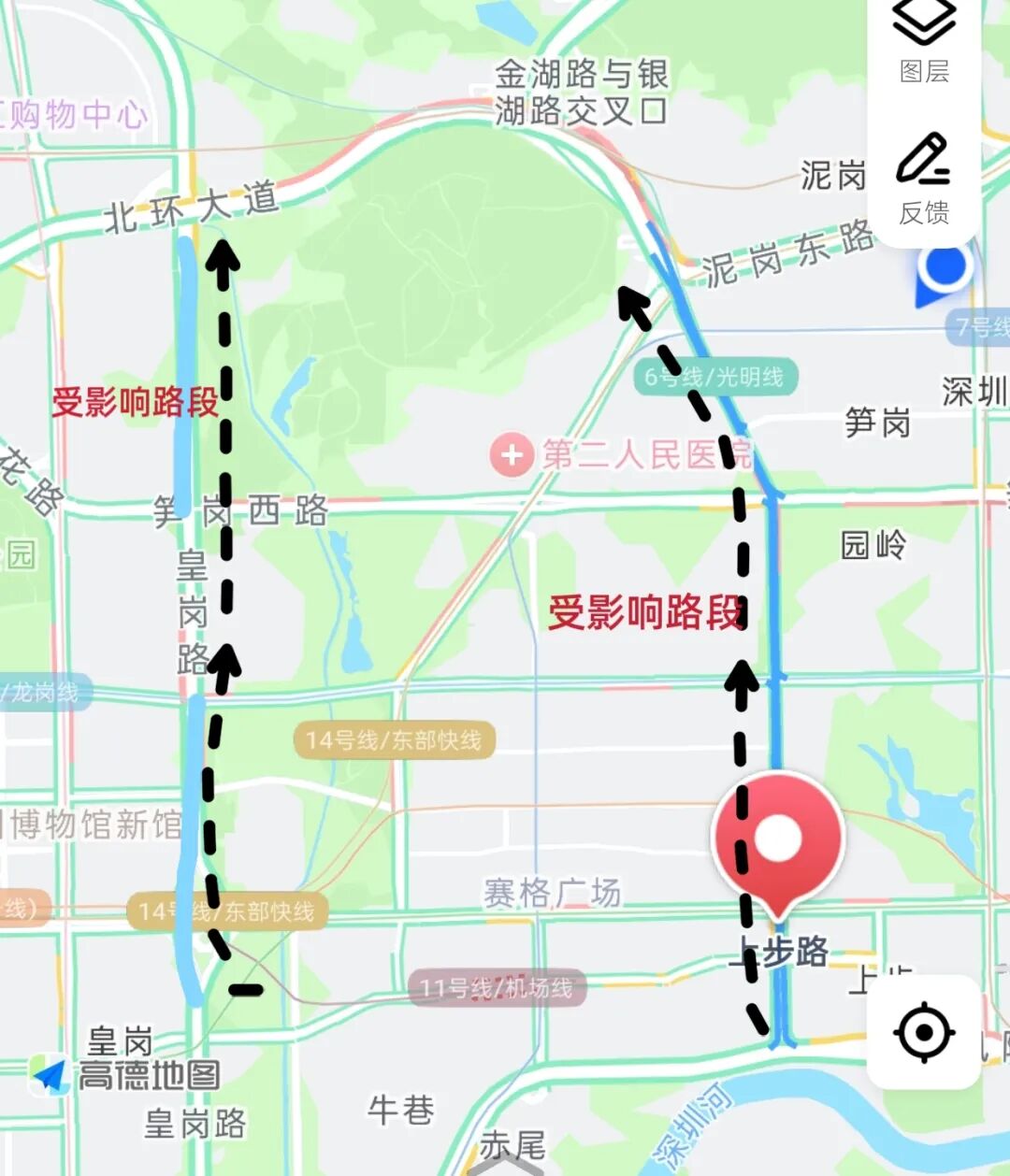1010x1176 pixels.
Task: Tap the 北环大道 road name
Action: tap(192, 204)
